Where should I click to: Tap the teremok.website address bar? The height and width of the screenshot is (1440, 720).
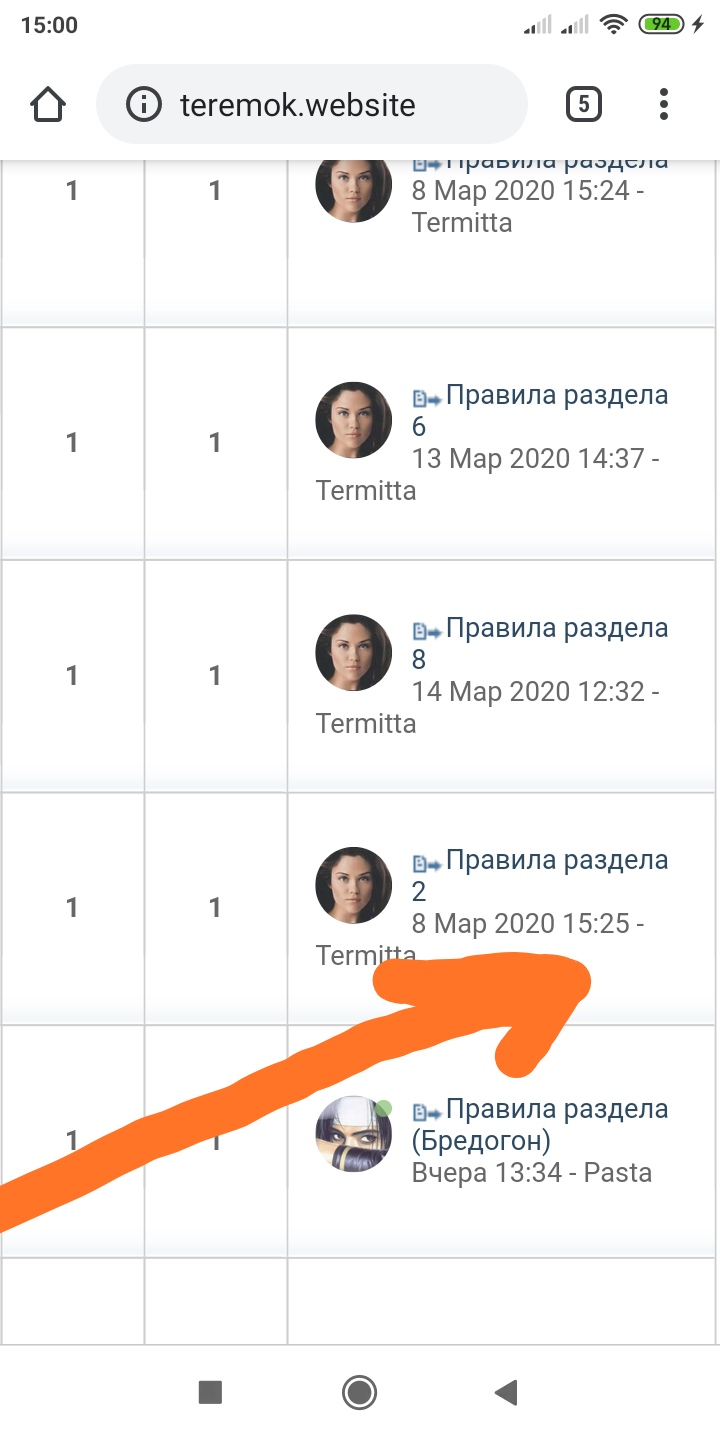(312, 105)
